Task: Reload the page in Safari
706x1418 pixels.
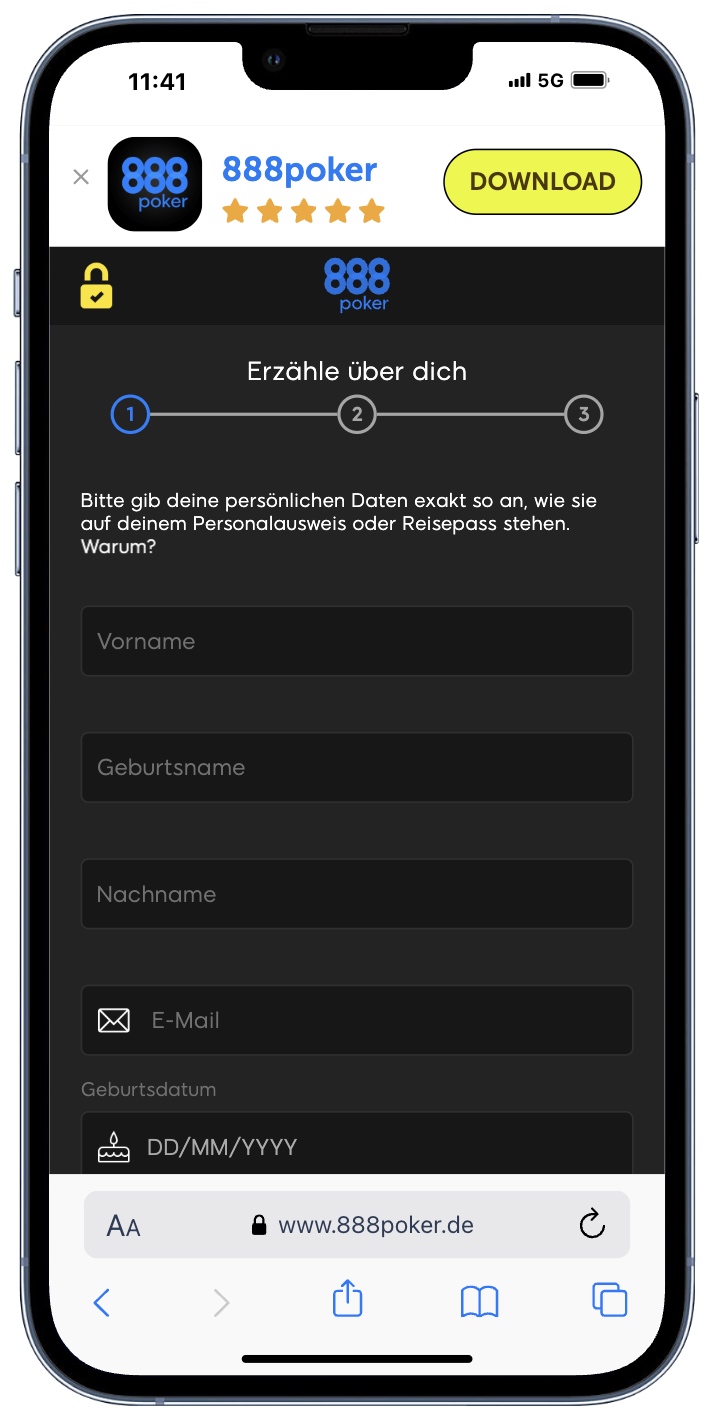Action: pyautogui.click(x=593, y=1224)
